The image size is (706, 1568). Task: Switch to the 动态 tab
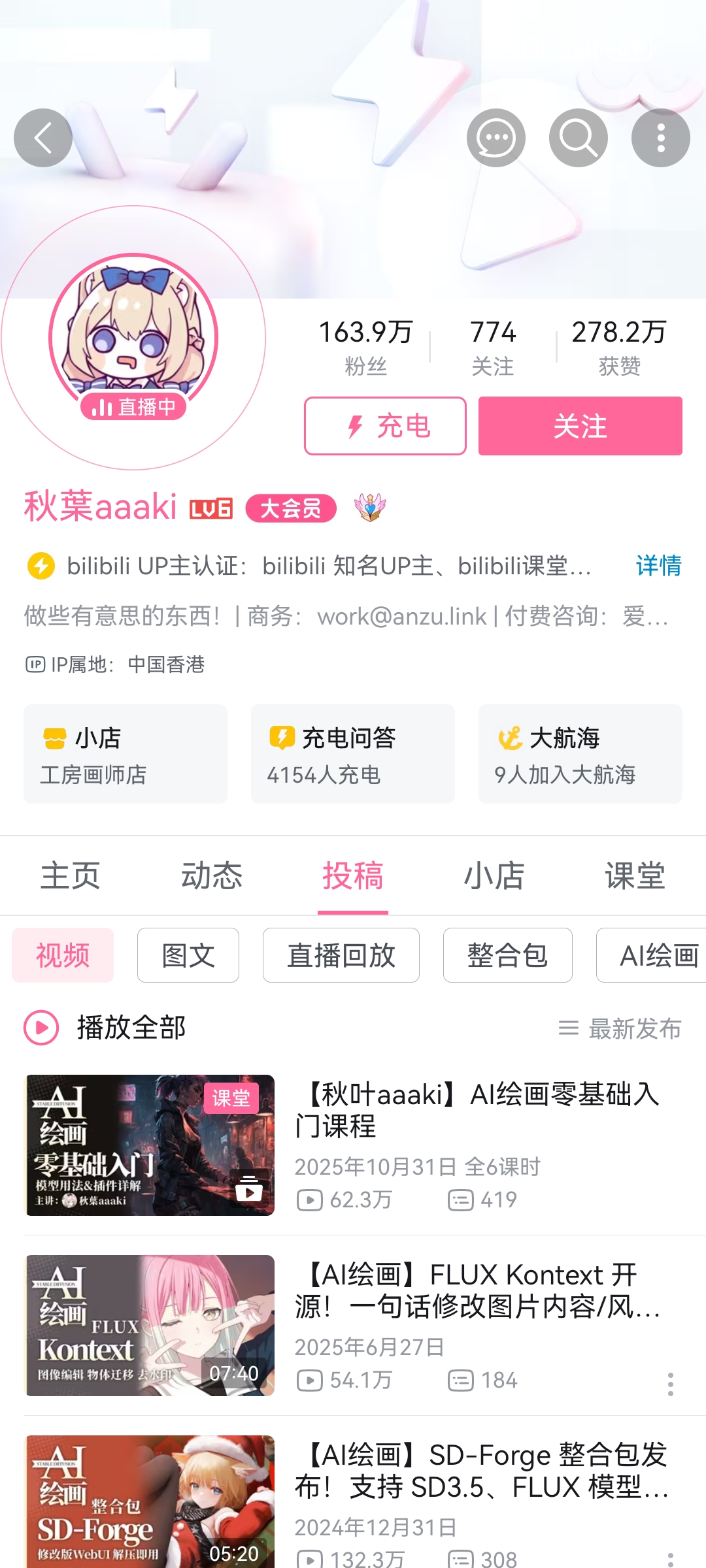212,875
